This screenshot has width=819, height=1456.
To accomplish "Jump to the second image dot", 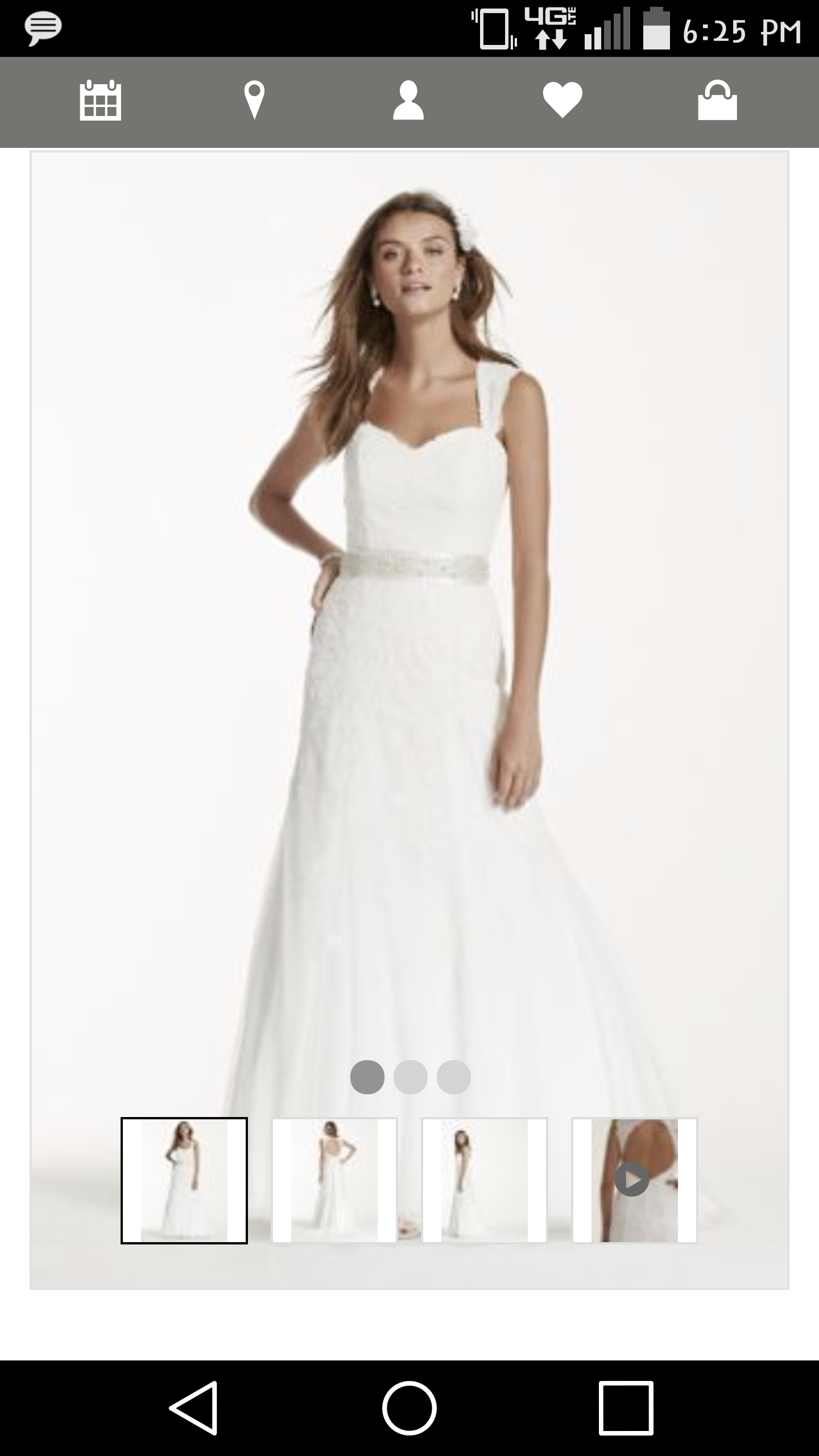I will [x=411, y=1077].
